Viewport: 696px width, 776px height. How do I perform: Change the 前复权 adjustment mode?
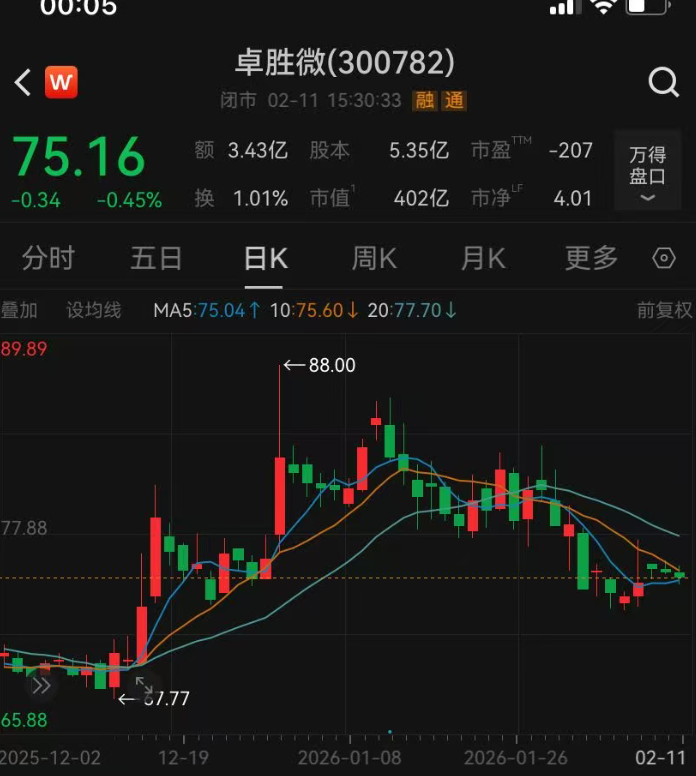664,310
